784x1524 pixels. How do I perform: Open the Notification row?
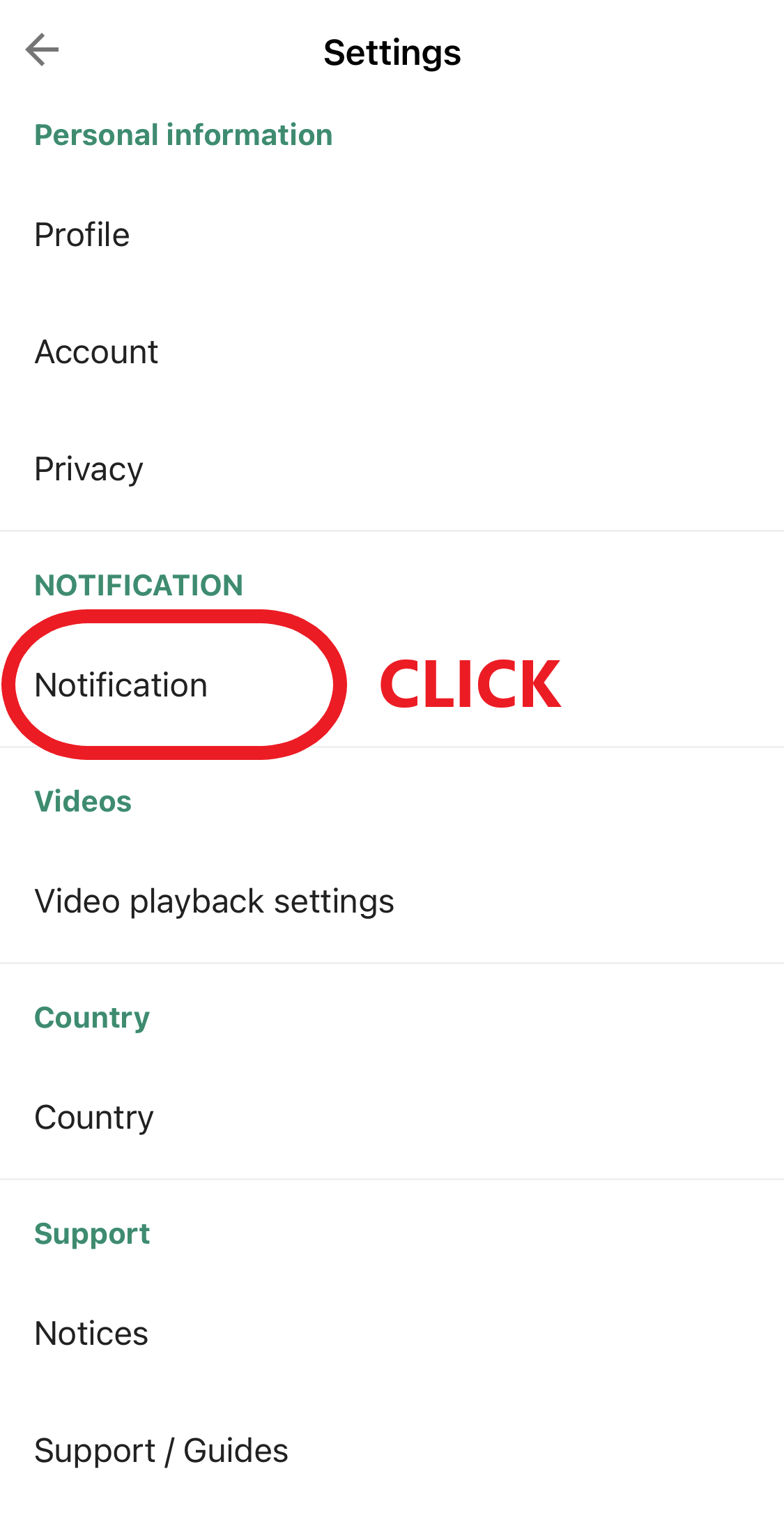point(392,685)
